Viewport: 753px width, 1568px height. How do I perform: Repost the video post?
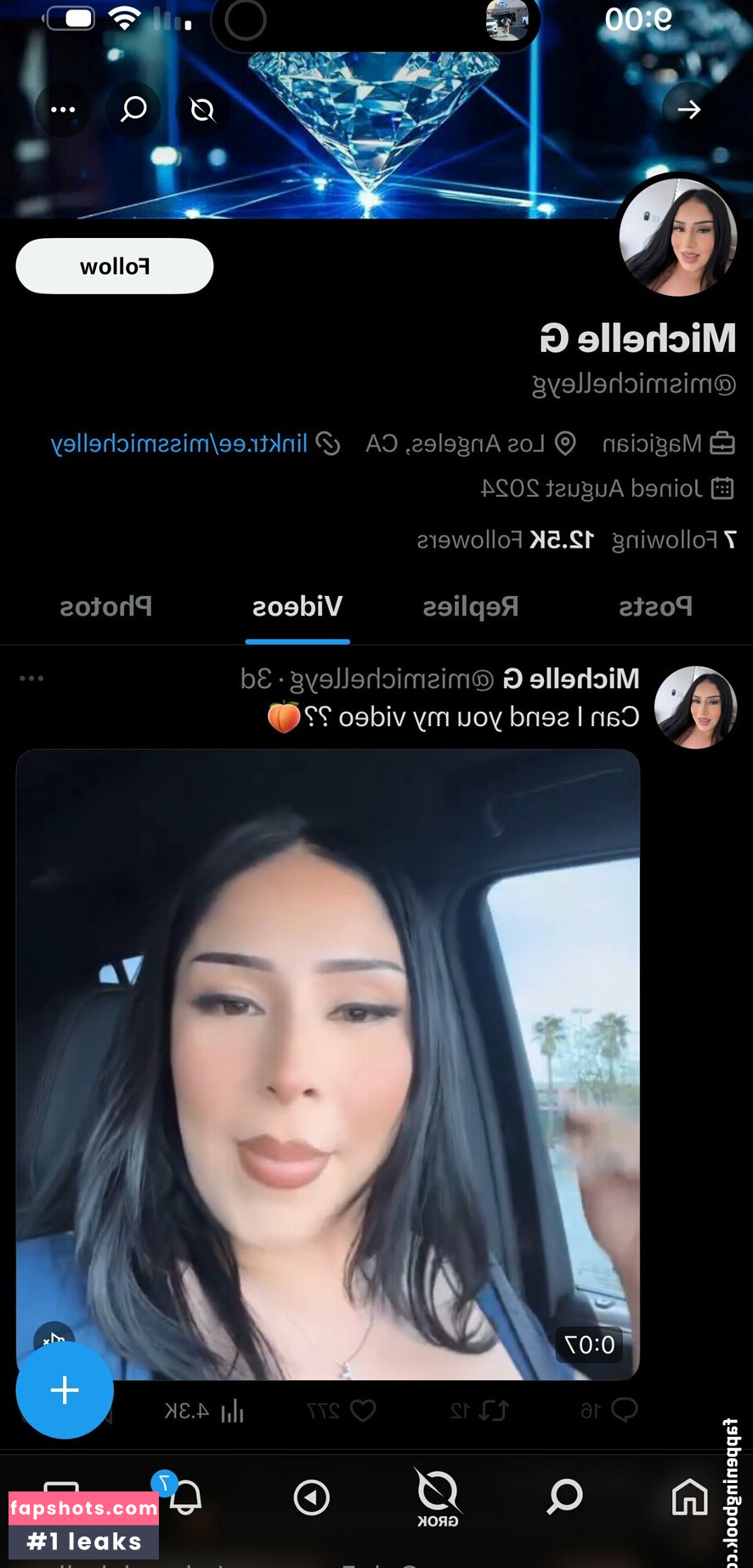tap(493, 1412)
